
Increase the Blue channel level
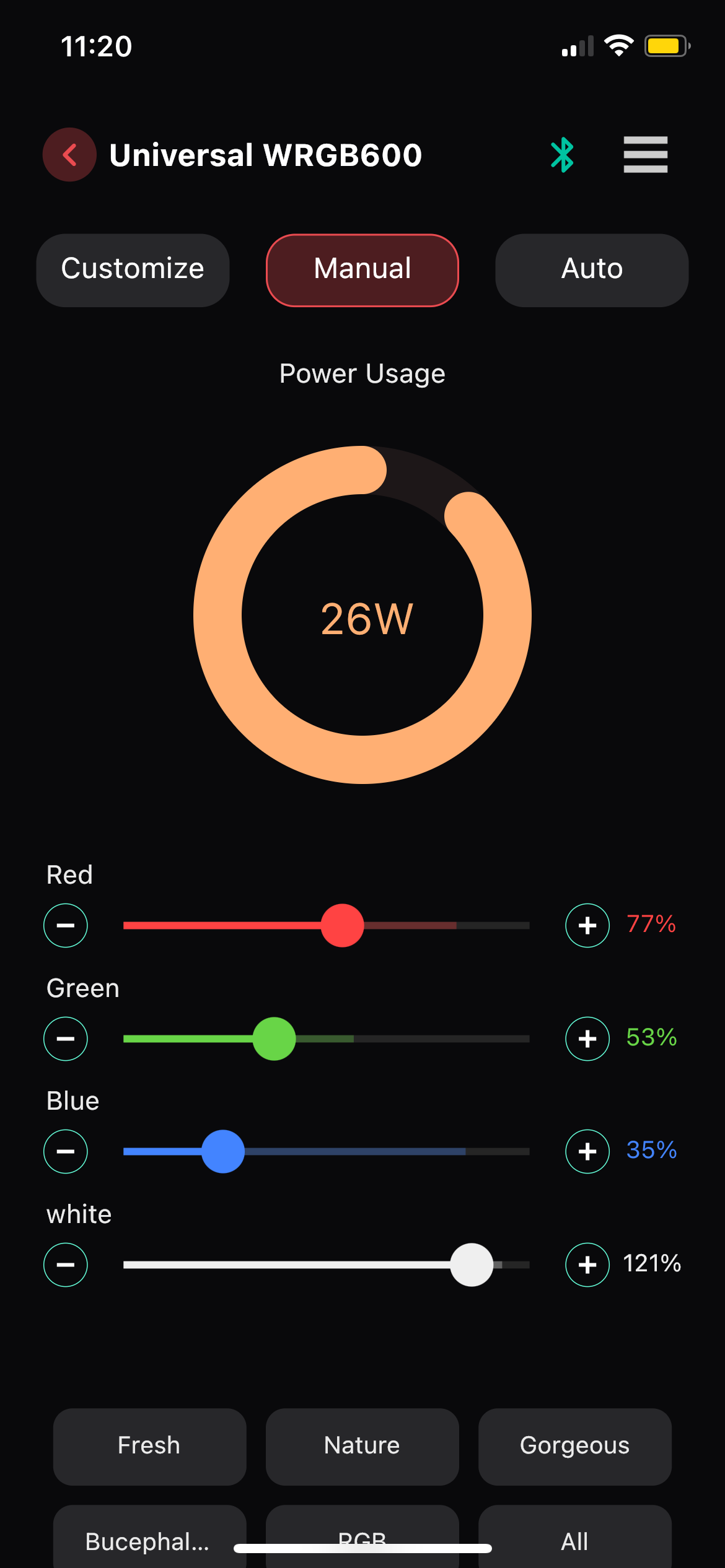tap(587, 1151)
